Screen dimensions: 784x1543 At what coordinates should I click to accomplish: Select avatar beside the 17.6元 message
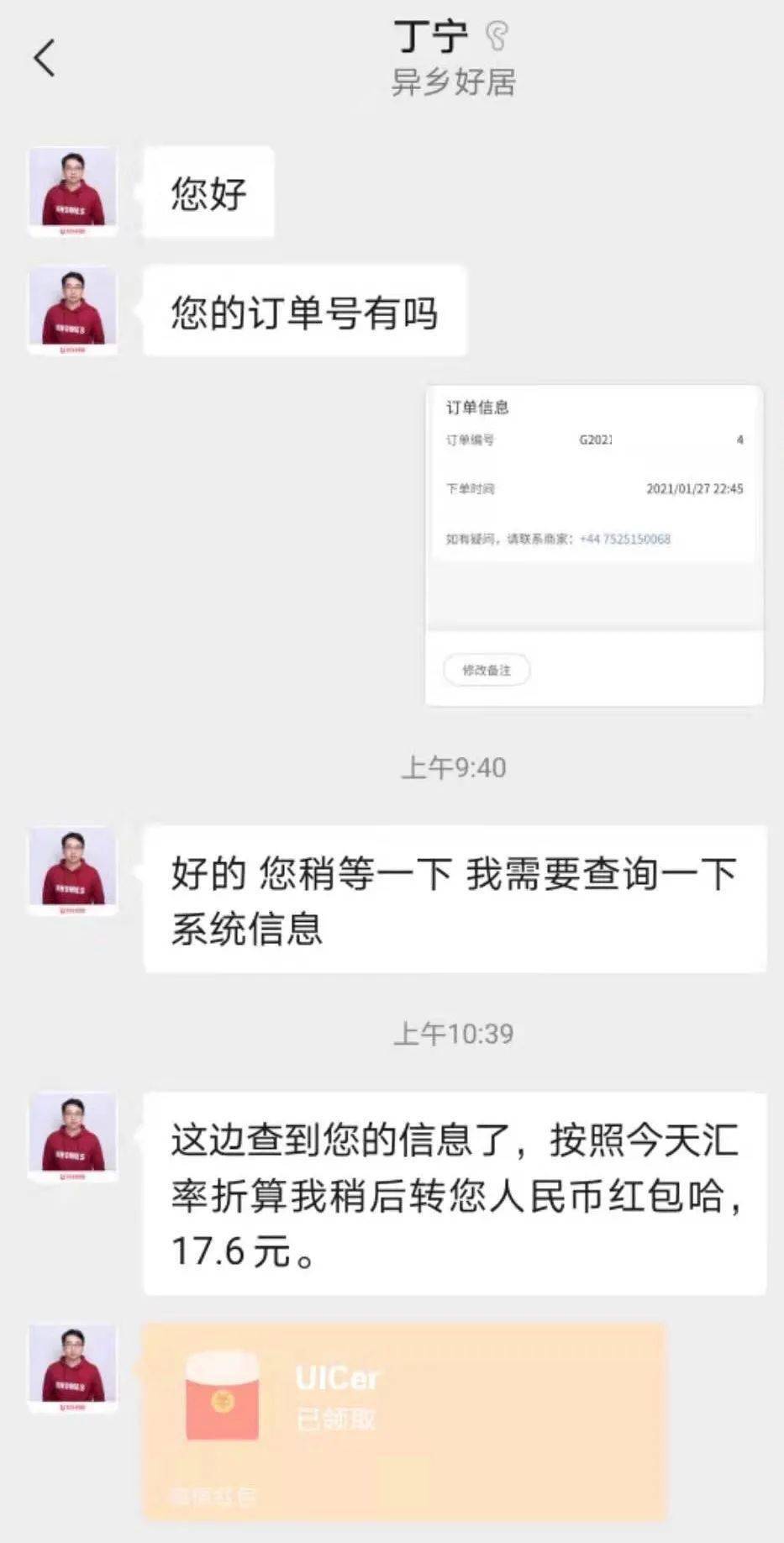73,1137
